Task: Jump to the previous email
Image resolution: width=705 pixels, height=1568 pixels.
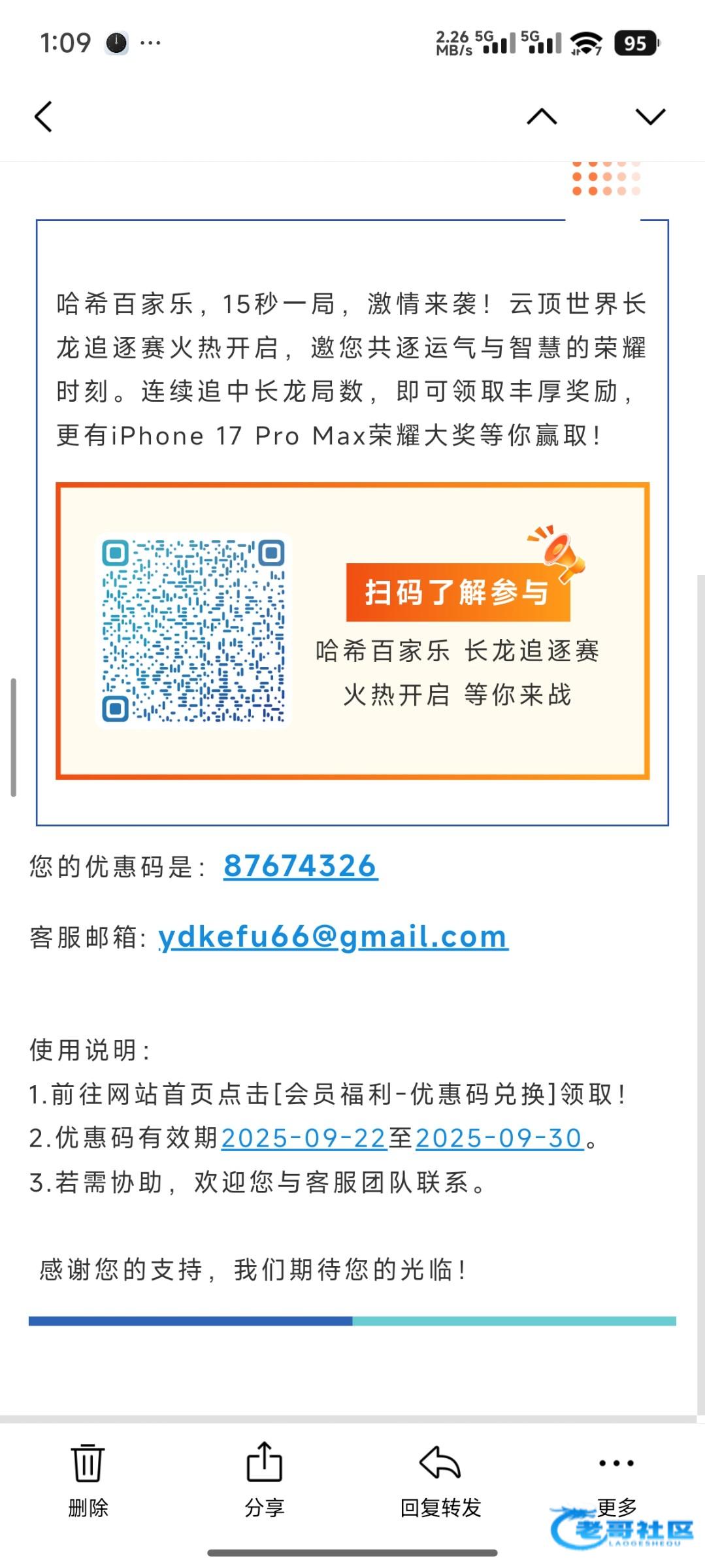Action: 542,117
